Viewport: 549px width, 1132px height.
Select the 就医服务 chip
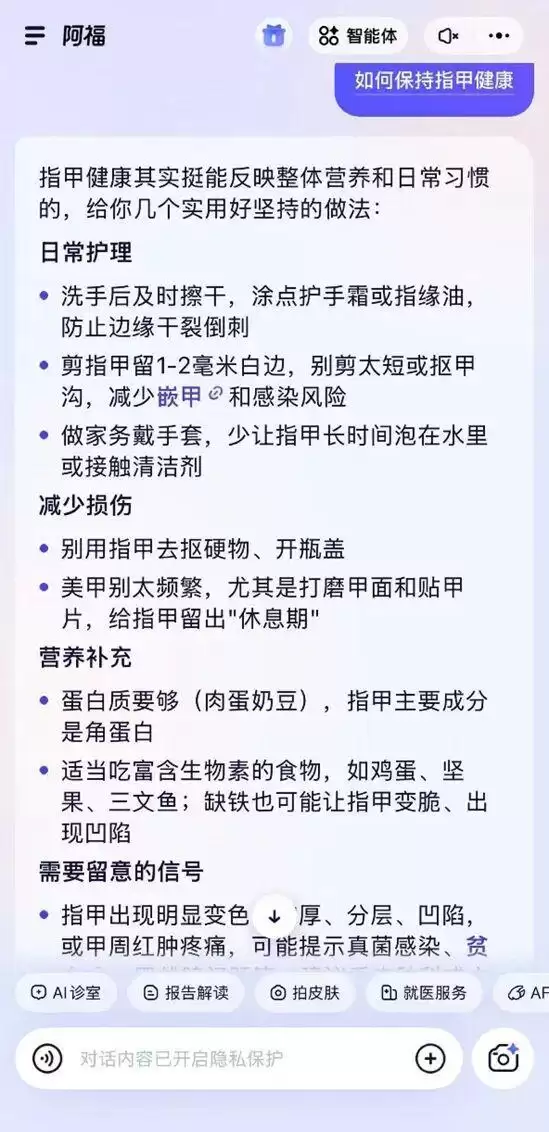tap(423, 993)
